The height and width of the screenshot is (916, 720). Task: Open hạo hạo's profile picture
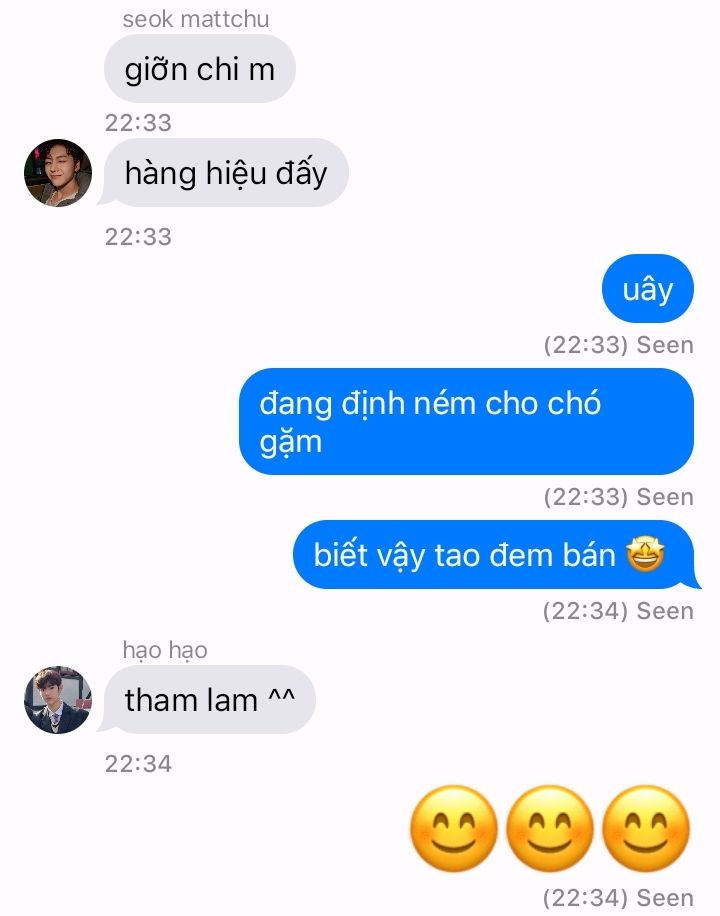58,700
